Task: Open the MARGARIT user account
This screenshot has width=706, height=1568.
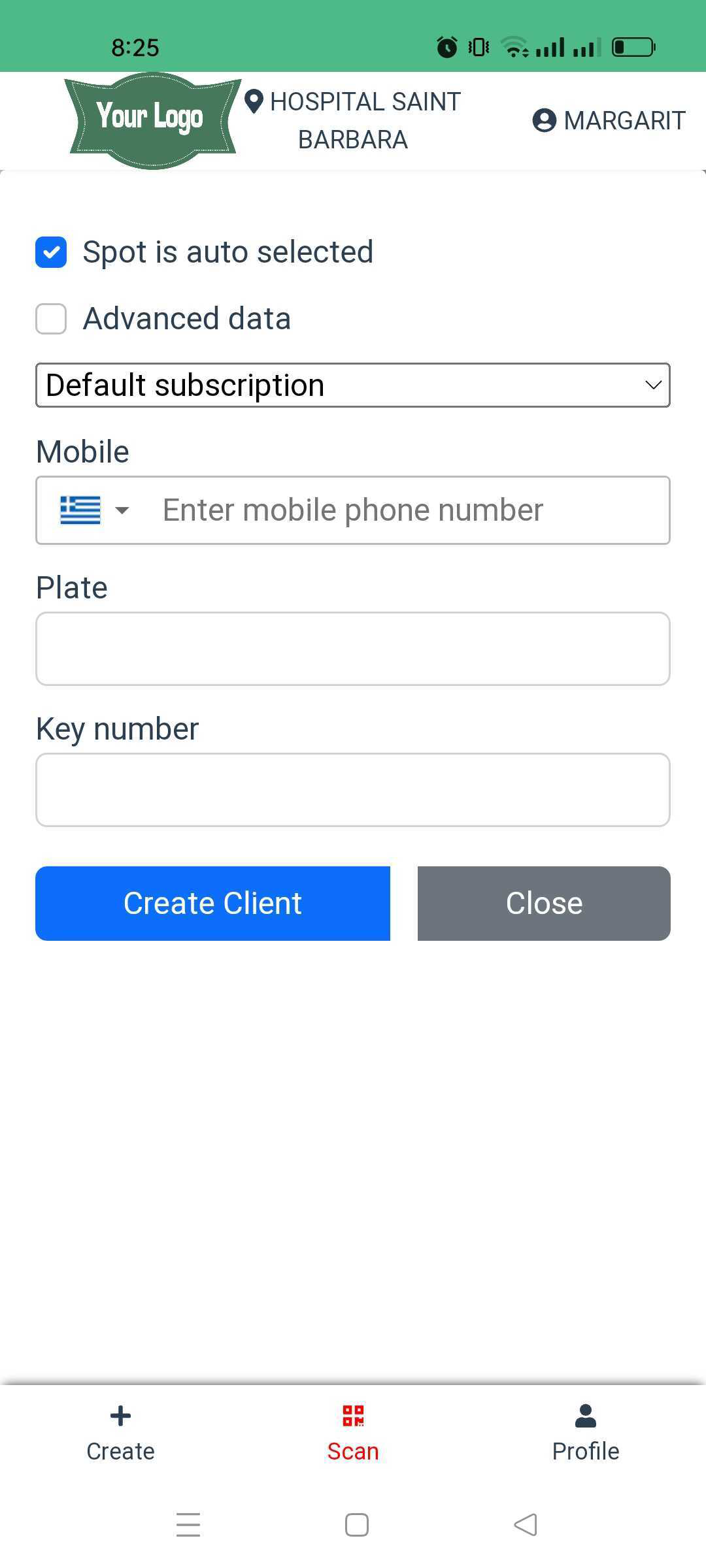Action: (x=609, y=121)
